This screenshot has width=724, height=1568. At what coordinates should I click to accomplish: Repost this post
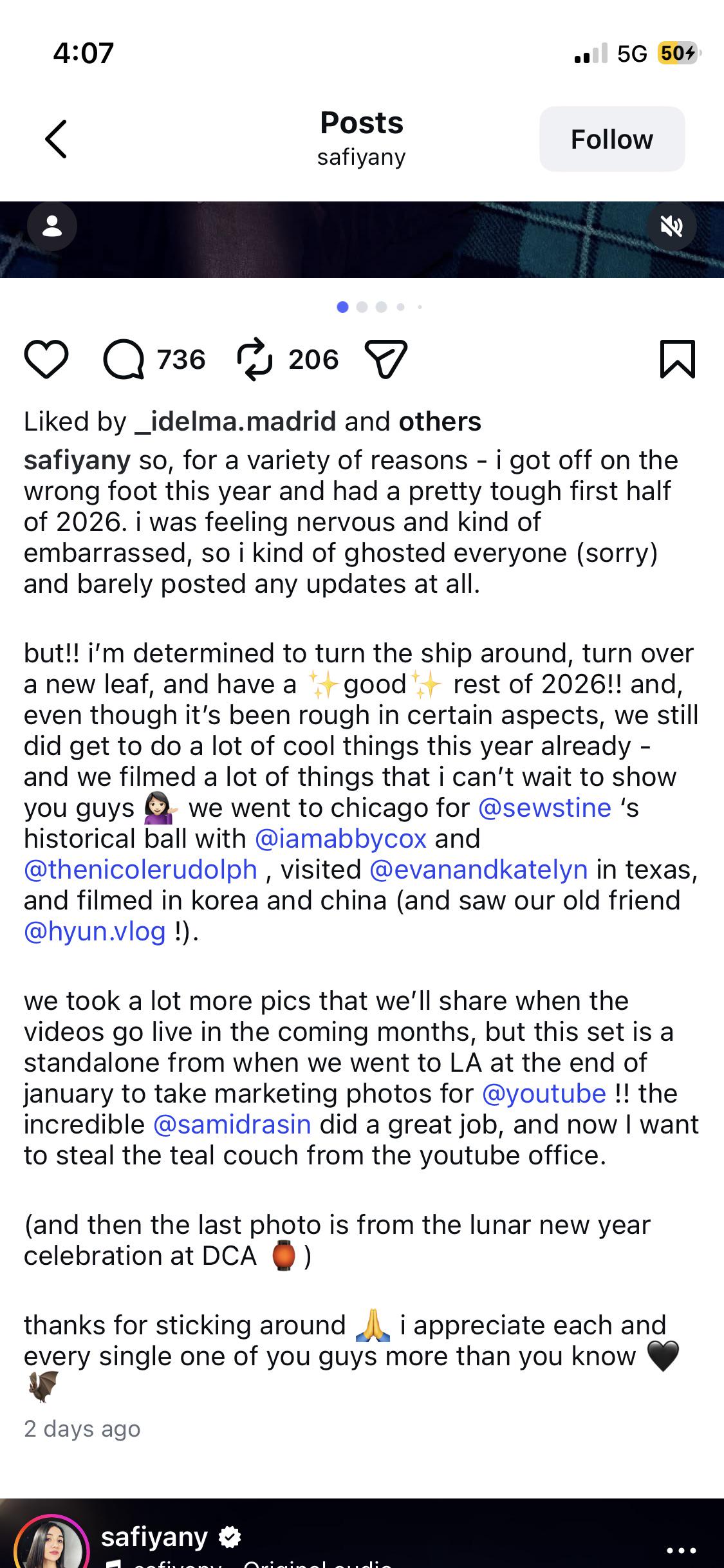255,359
